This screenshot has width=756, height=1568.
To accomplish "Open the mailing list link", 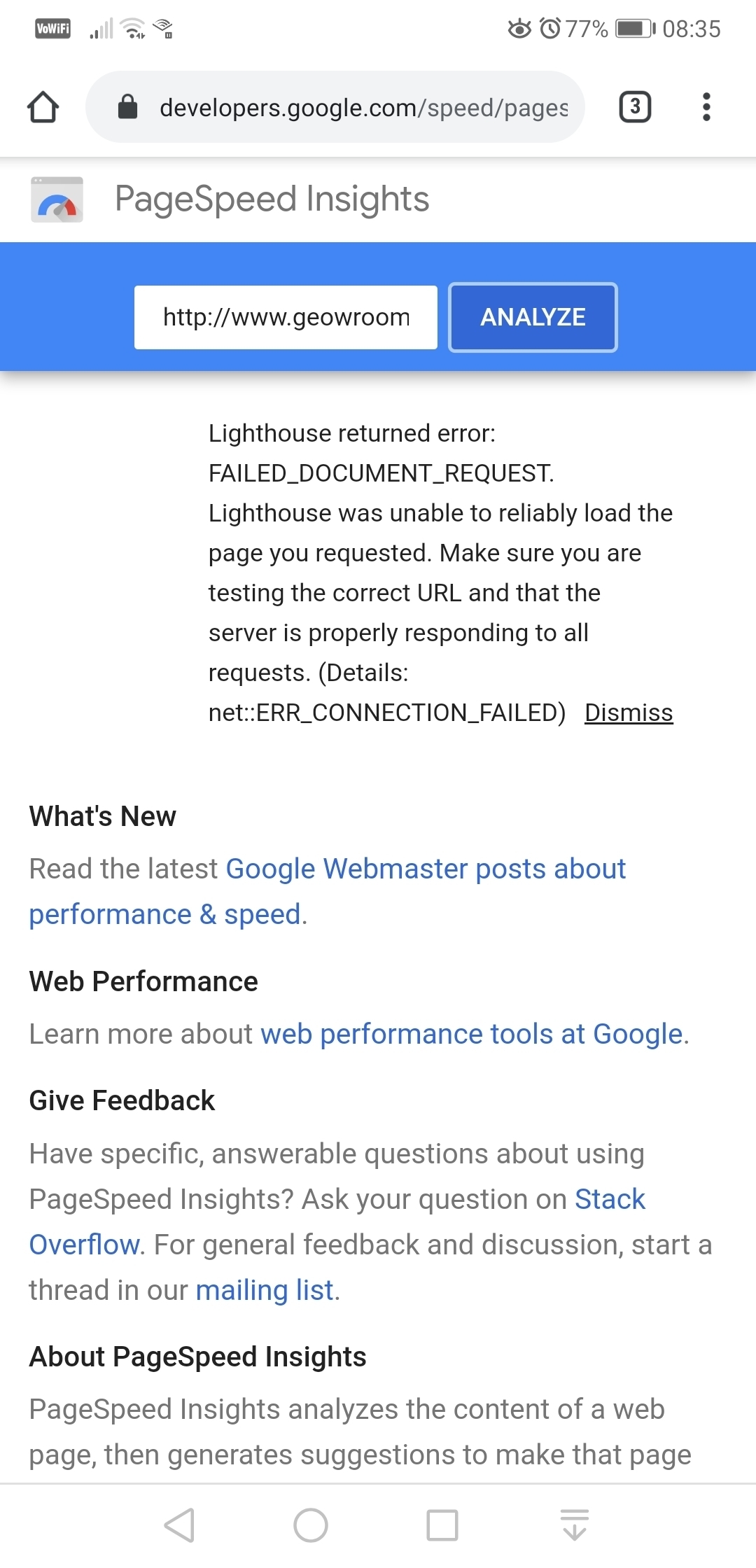I will tap(264, 1290).
